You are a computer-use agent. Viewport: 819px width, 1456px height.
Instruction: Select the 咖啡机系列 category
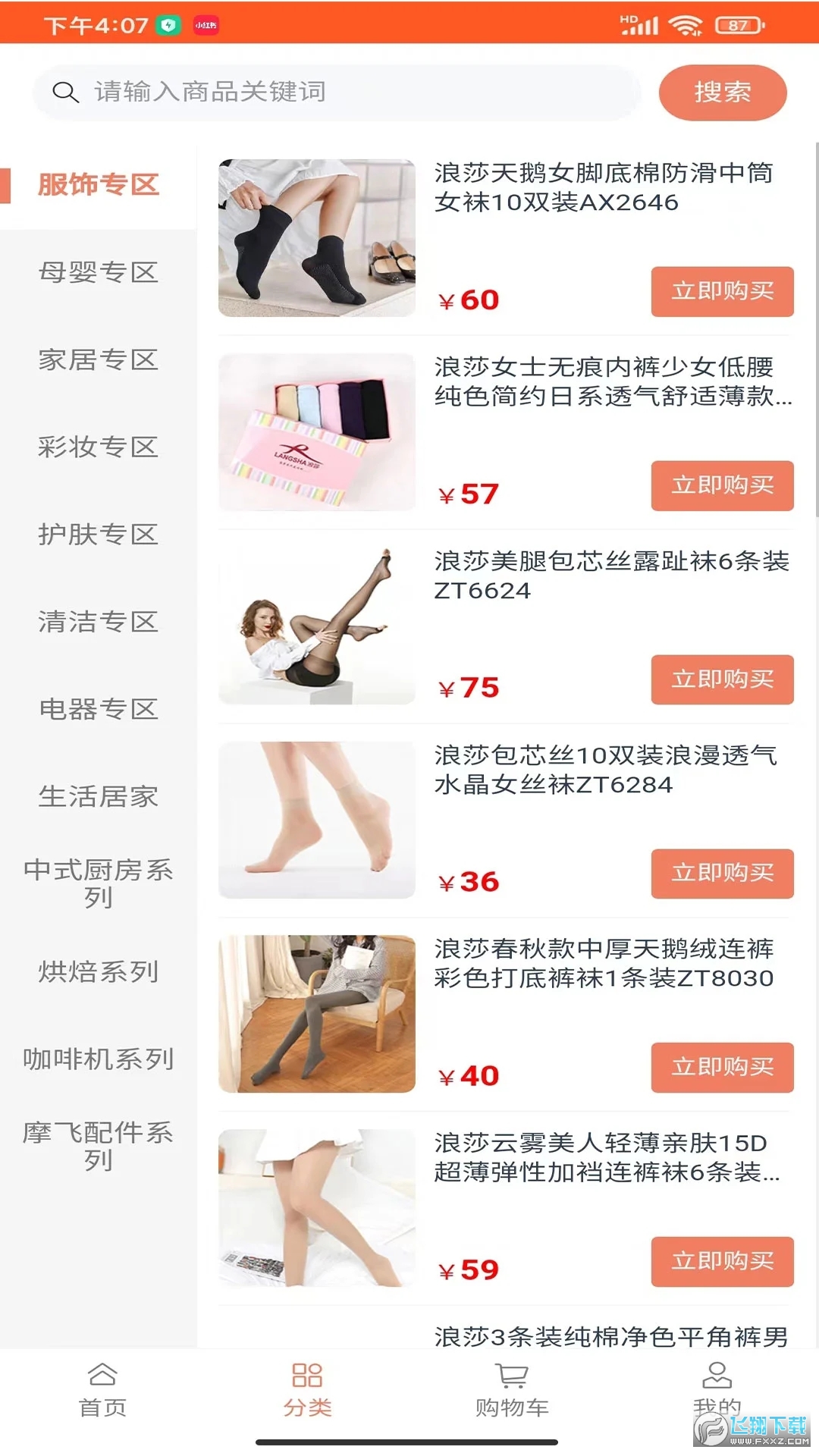[x=99, y=1059]
